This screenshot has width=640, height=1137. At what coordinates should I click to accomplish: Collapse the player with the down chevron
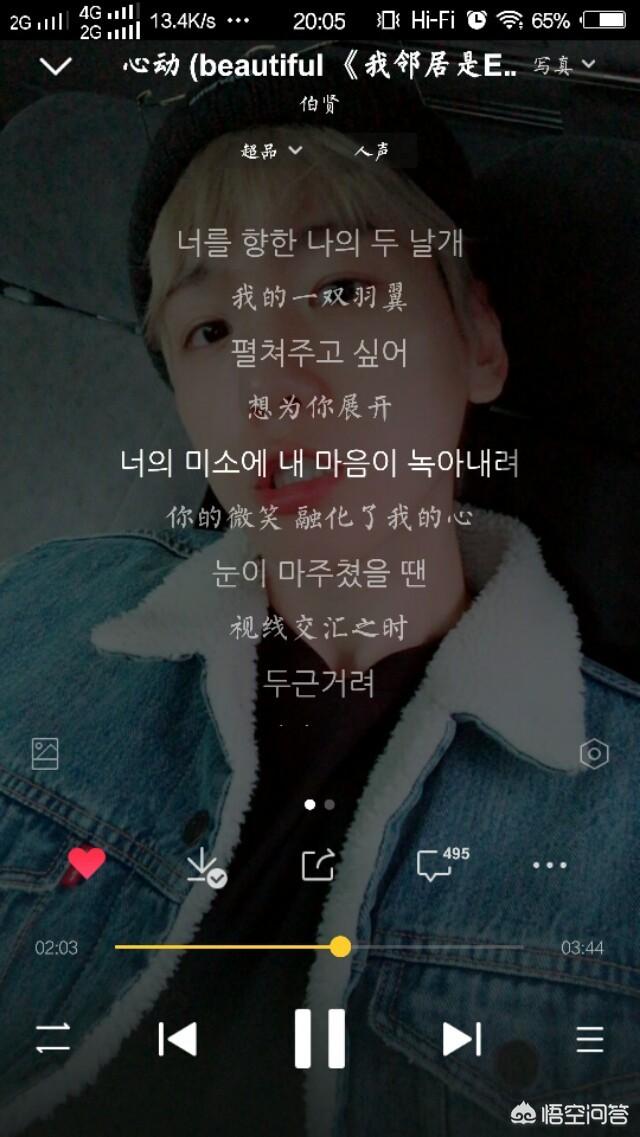coord(56,66)
